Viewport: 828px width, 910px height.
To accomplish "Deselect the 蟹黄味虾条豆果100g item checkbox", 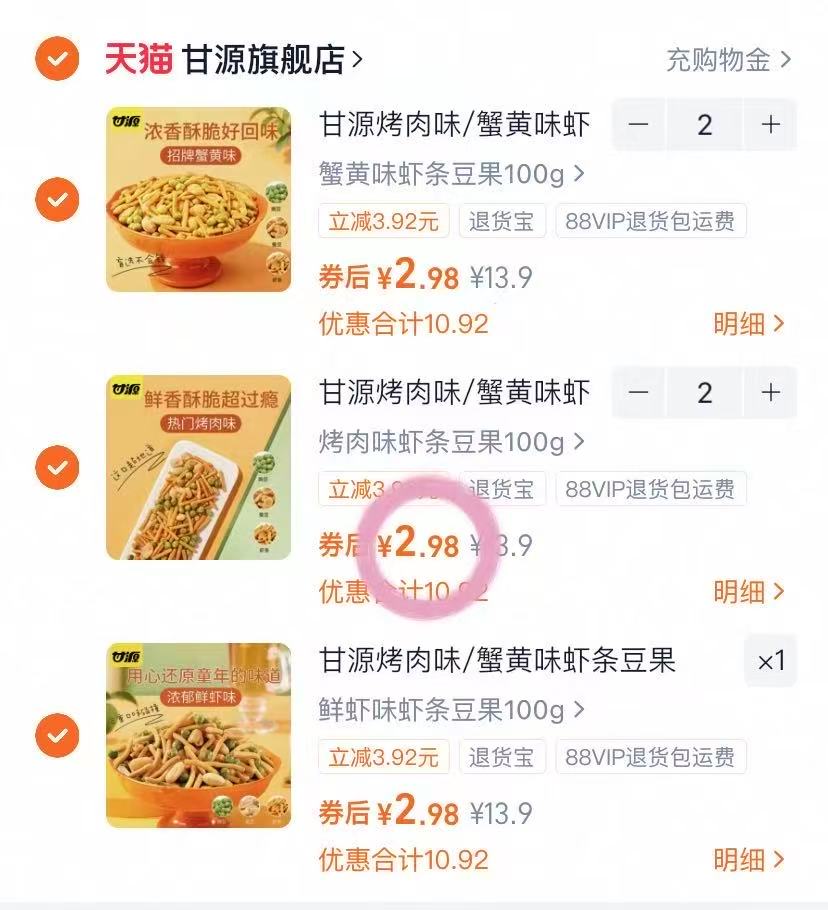I will [x=58, y=200].
